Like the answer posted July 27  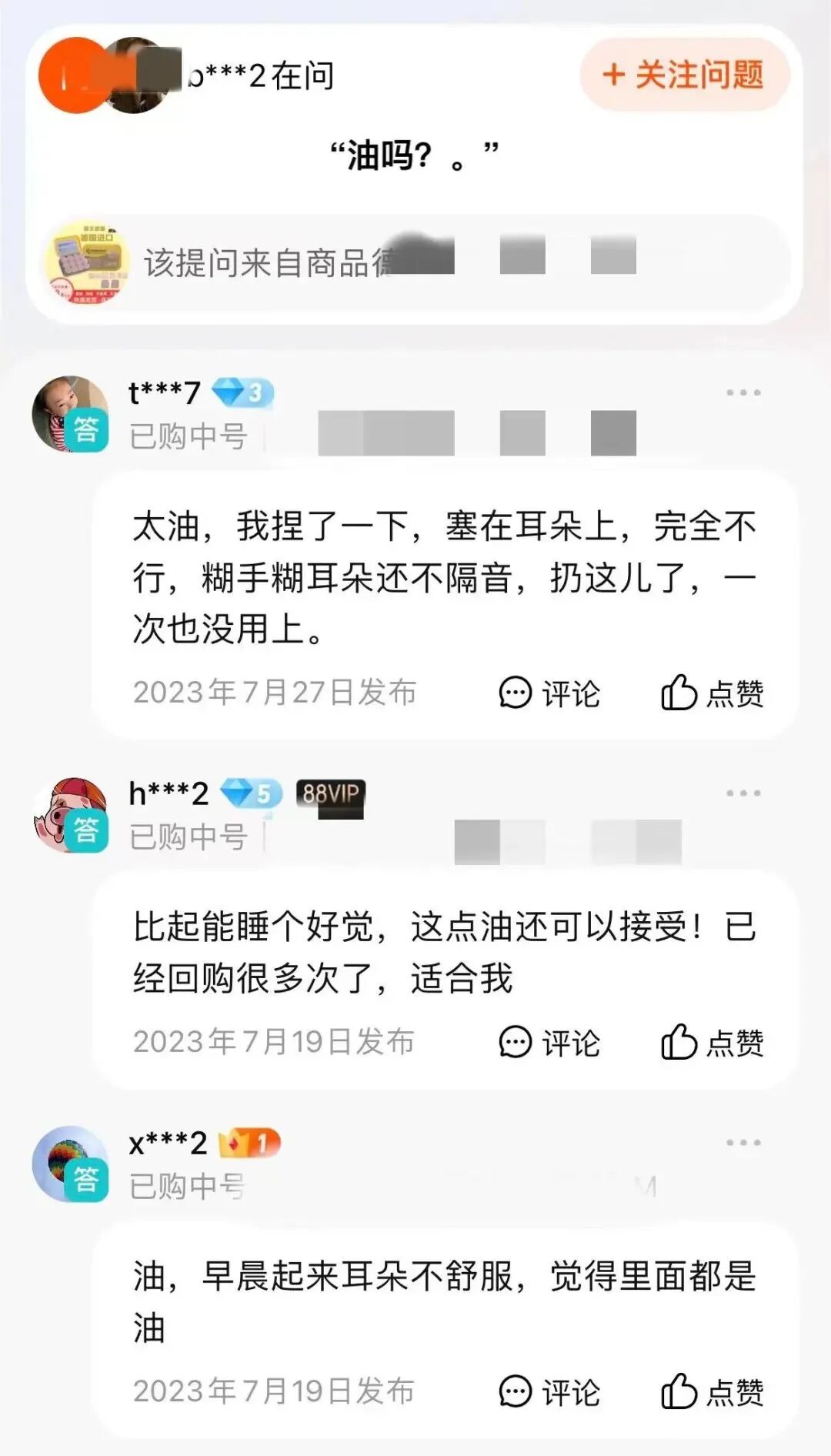pos(712,693)
